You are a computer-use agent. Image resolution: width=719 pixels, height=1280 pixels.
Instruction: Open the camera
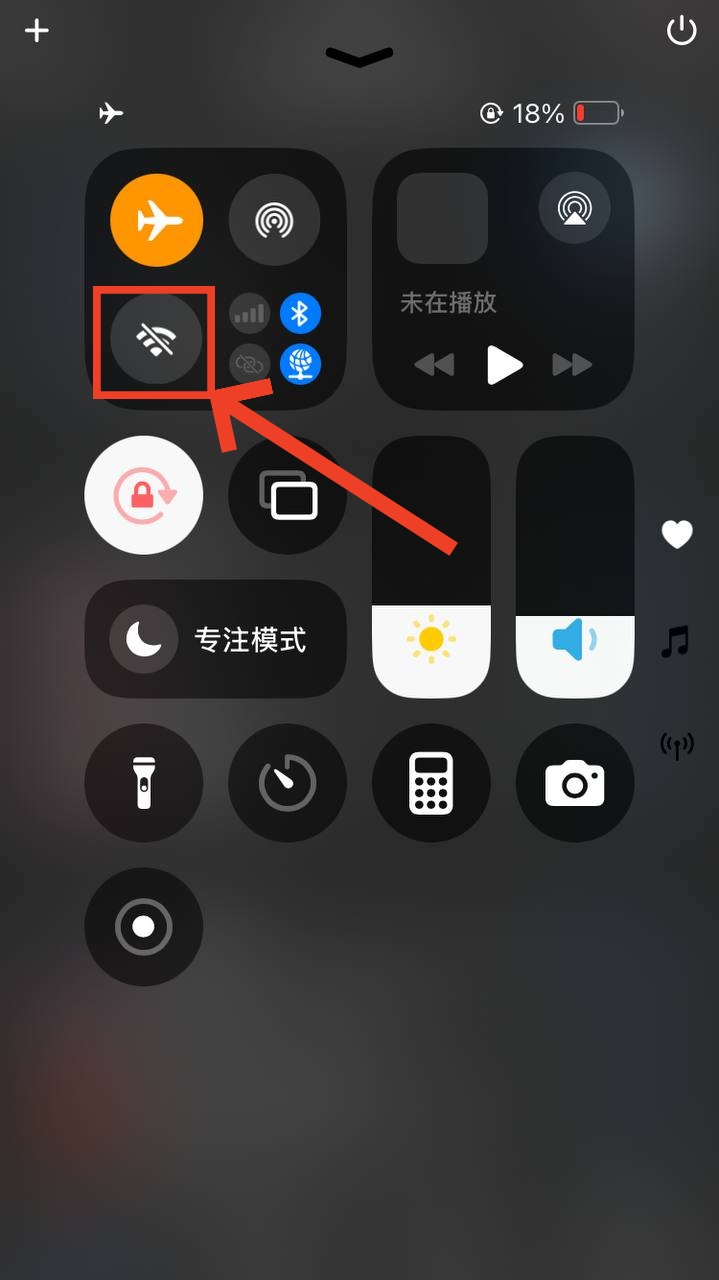click(x=575, y=783)
